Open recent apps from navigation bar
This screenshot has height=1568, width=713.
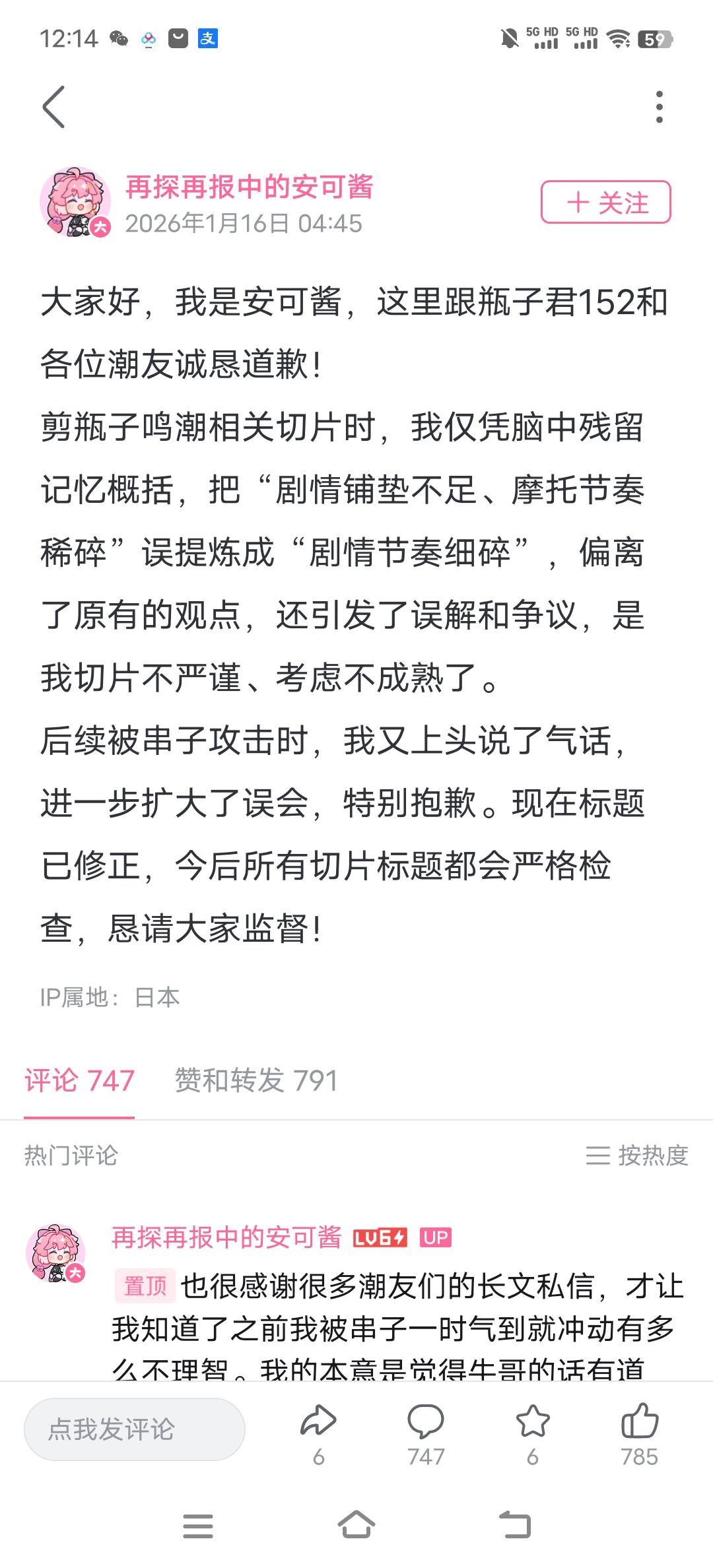(198, 1525)
